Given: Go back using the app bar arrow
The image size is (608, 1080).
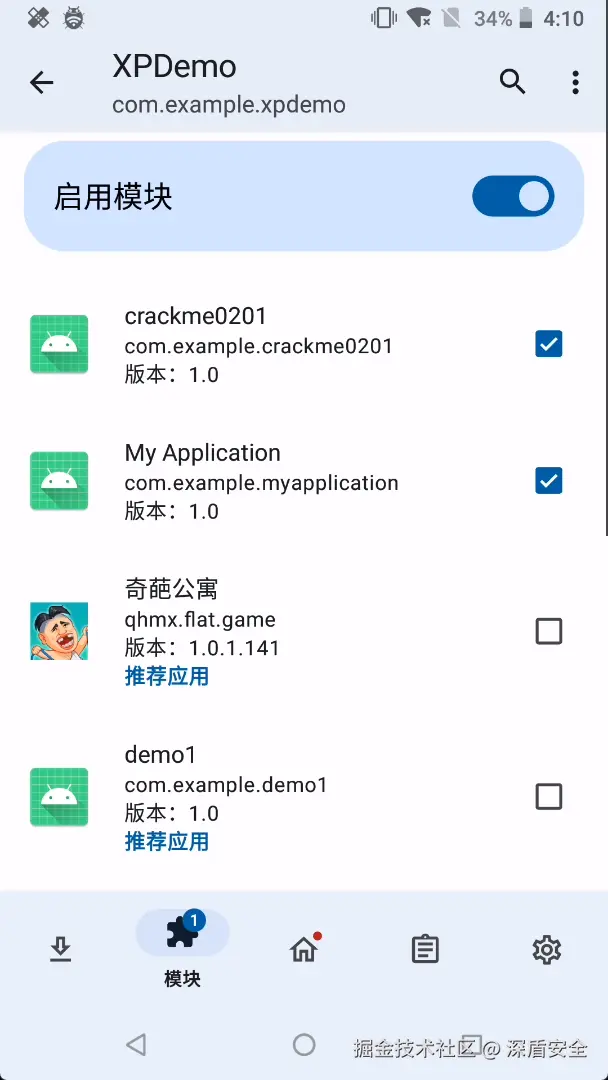Looking at the screenshot, I should [42, 83].
